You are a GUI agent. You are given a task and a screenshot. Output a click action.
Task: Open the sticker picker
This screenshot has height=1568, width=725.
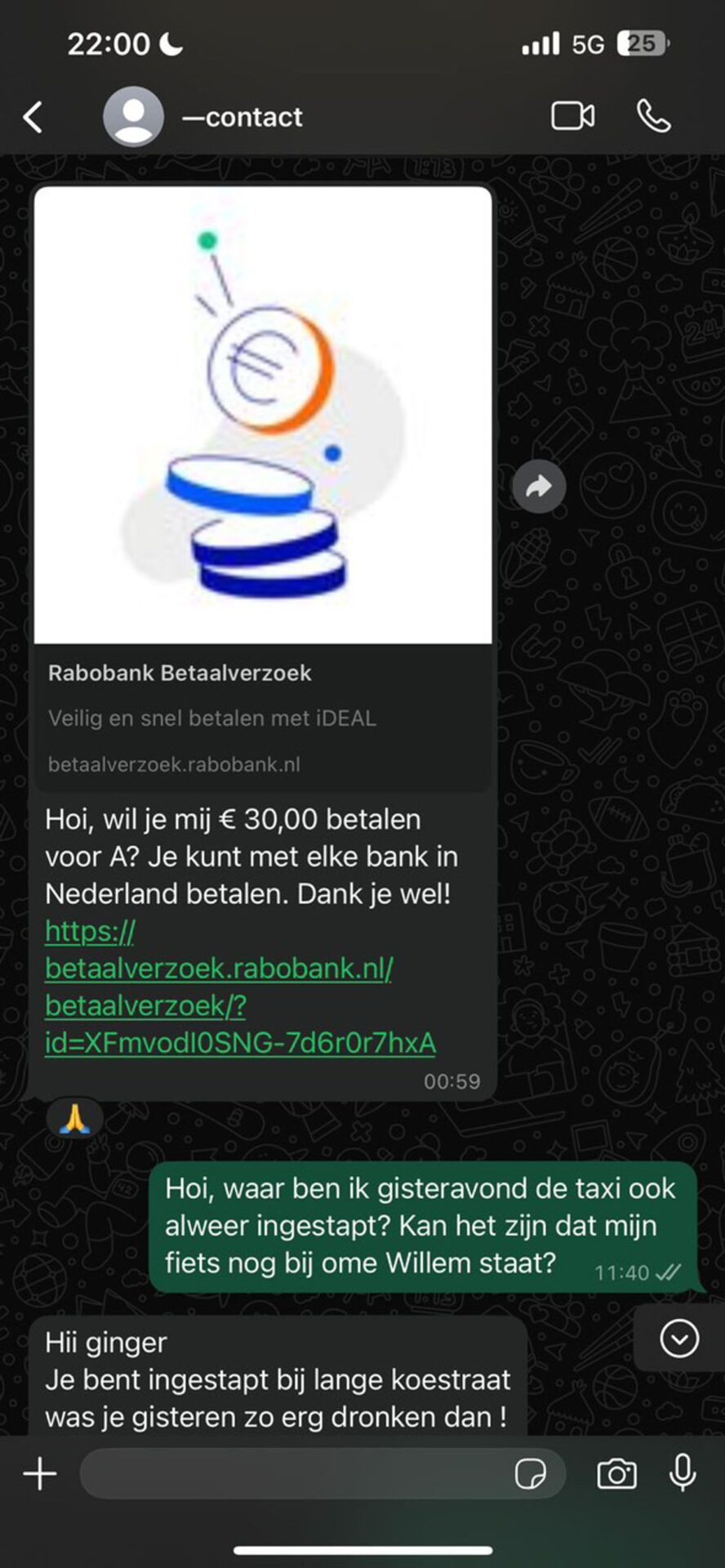click(530, 1474)
